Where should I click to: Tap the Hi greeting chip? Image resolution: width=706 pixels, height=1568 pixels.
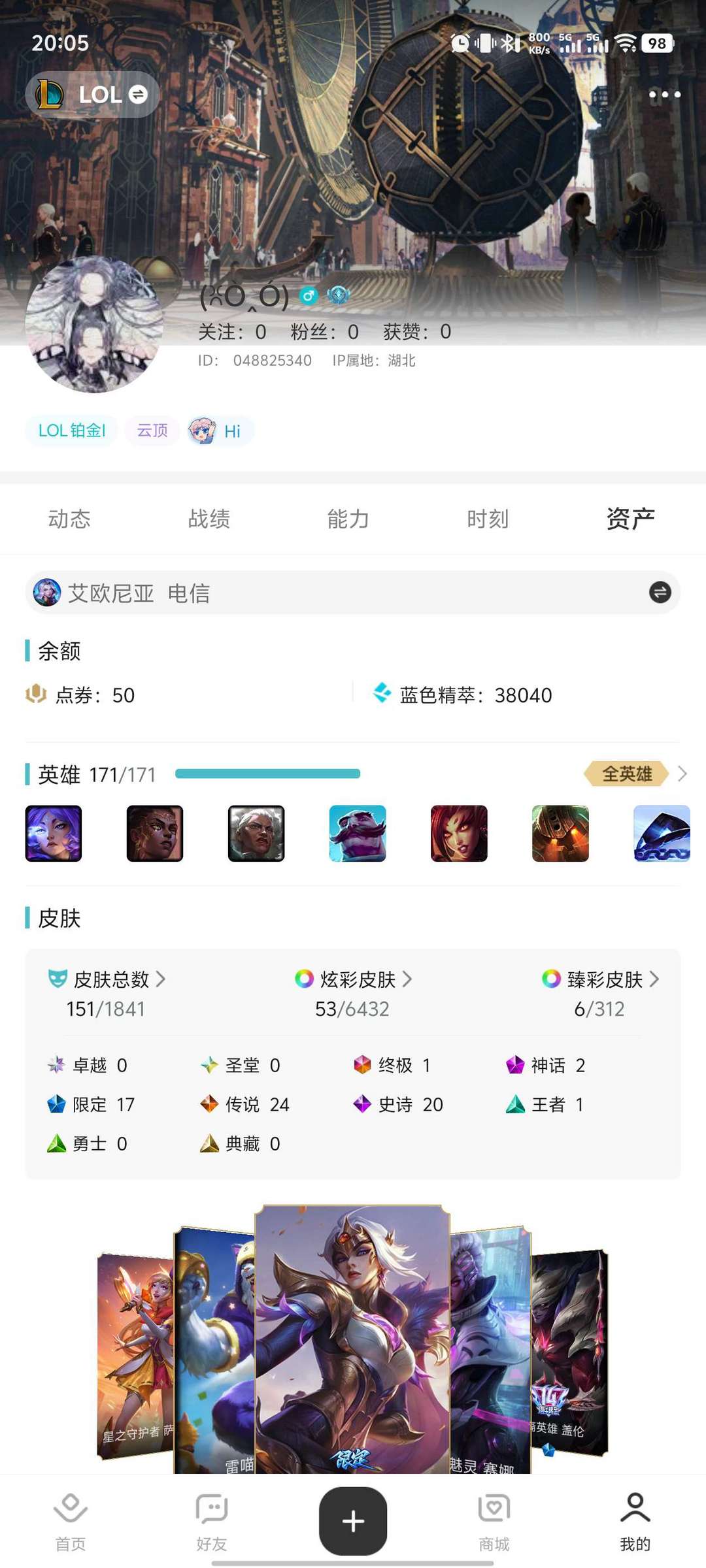(x=220, y=431)
